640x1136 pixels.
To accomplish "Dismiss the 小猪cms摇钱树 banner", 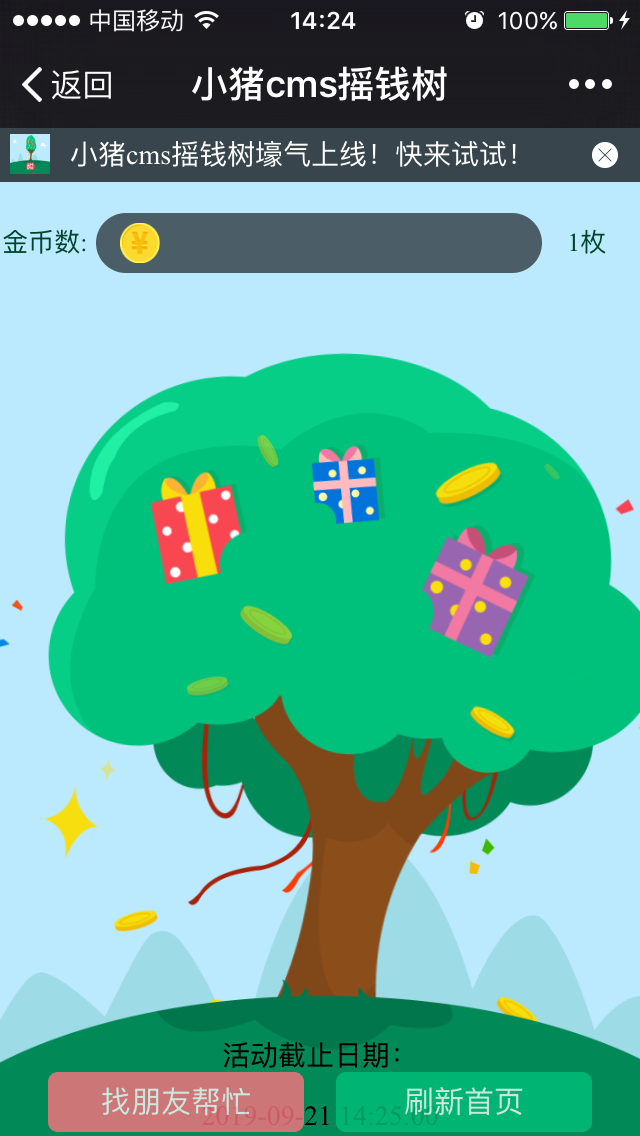I will coord(605,155).
